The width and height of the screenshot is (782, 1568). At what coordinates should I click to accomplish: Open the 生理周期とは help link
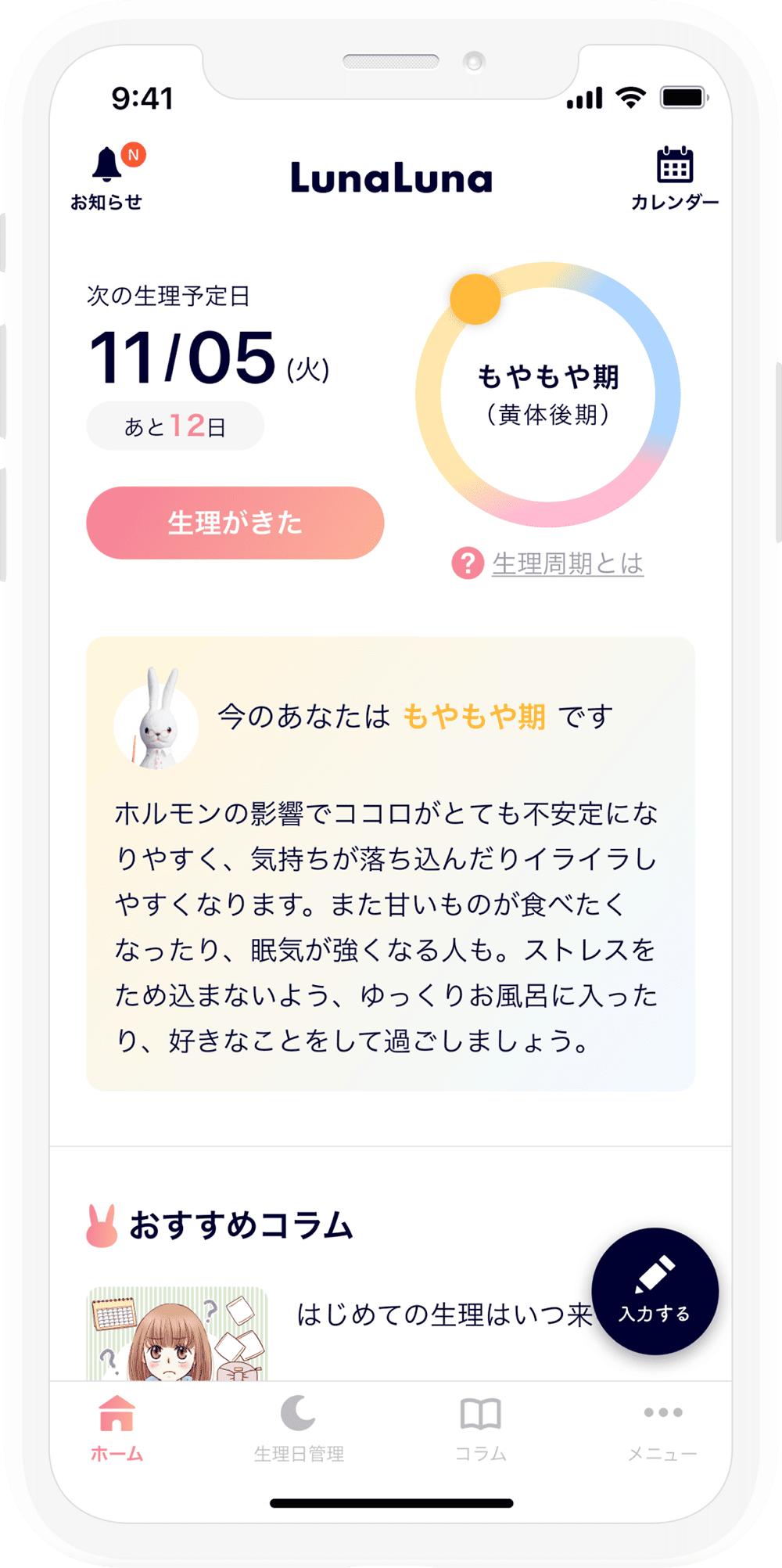(567, 563)
